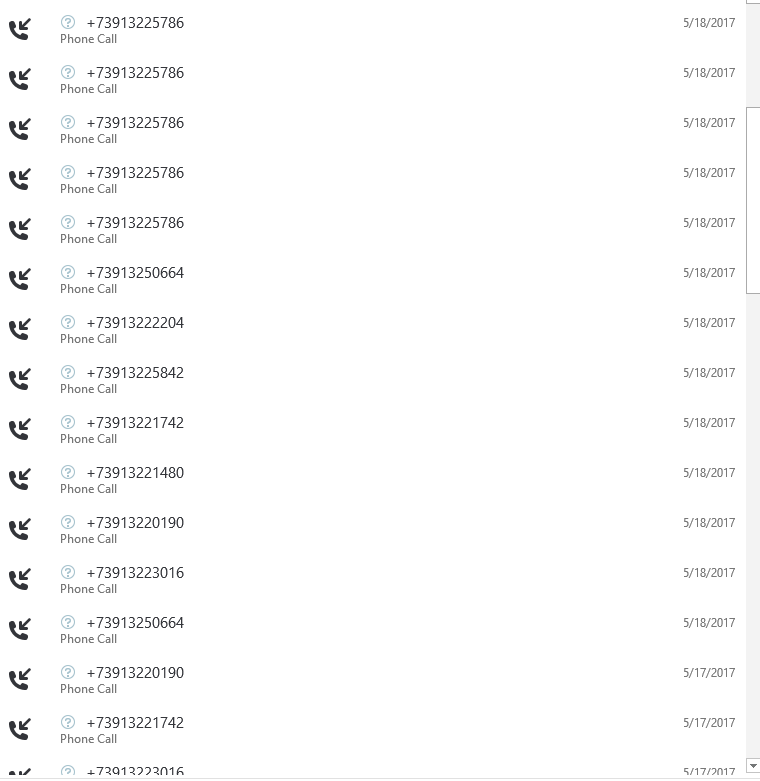
Task: Select the 5/17/2017 call from +73913221742
Action: [x=135, y=723]
